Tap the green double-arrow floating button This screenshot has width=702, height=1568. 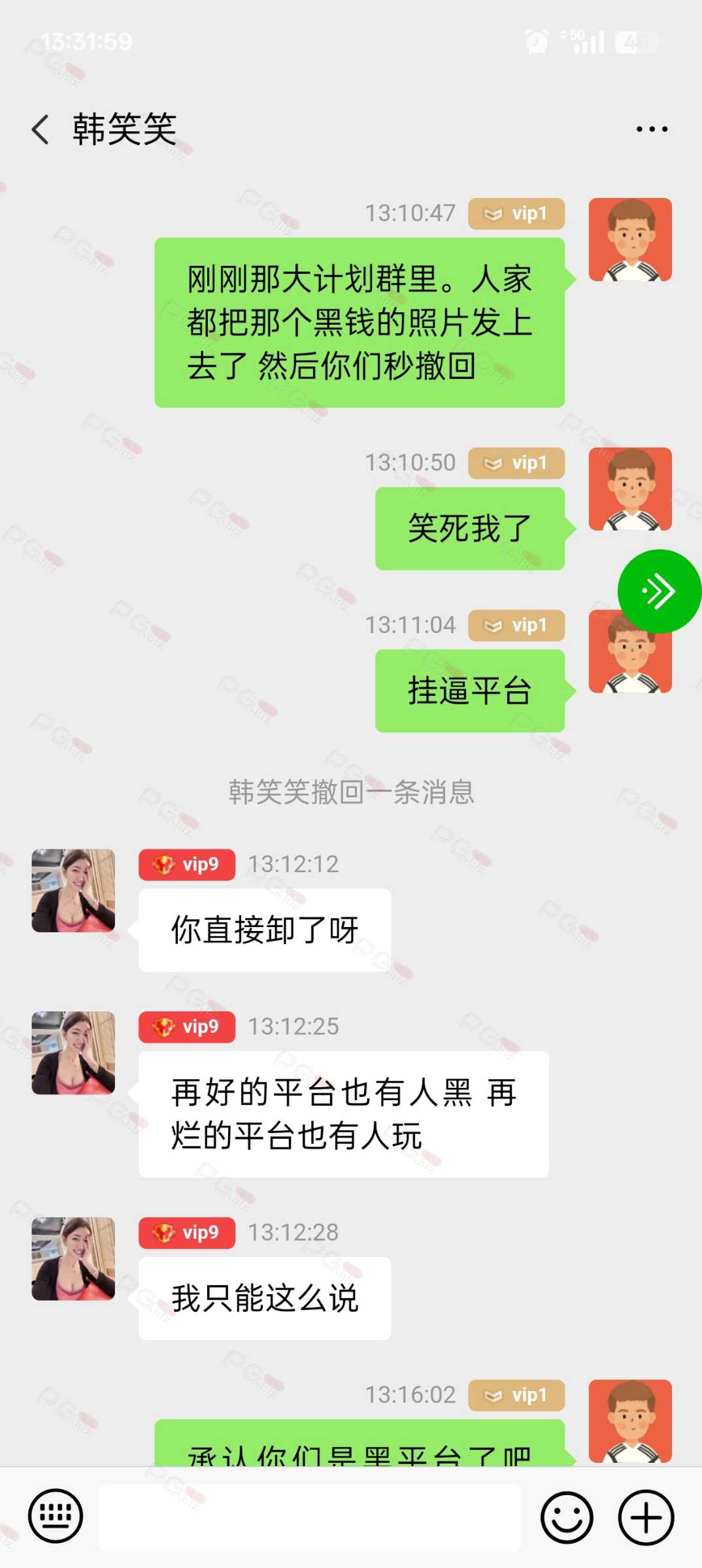coord(659,591)
